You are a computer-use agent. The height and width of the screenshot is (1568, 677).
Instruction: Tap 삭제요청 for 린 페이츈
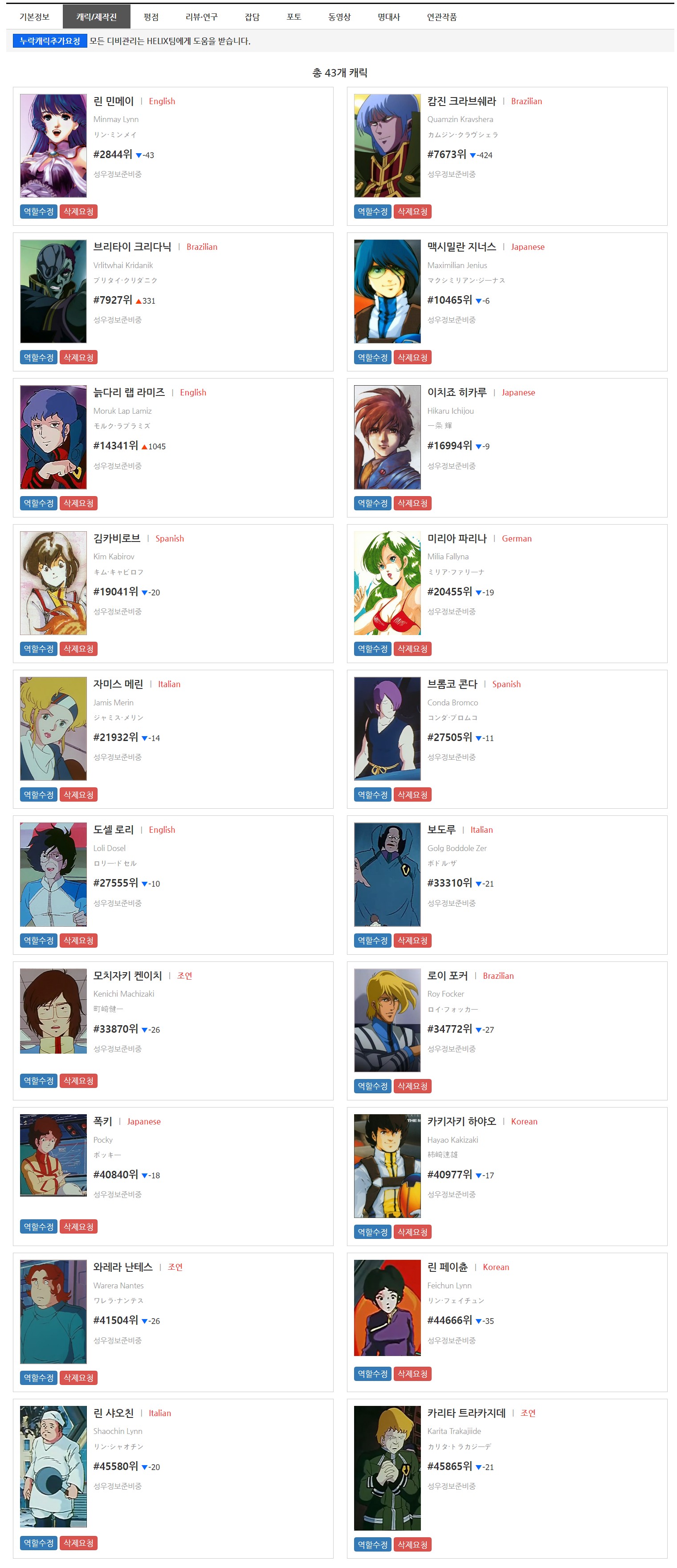[x=412, y=1374]
